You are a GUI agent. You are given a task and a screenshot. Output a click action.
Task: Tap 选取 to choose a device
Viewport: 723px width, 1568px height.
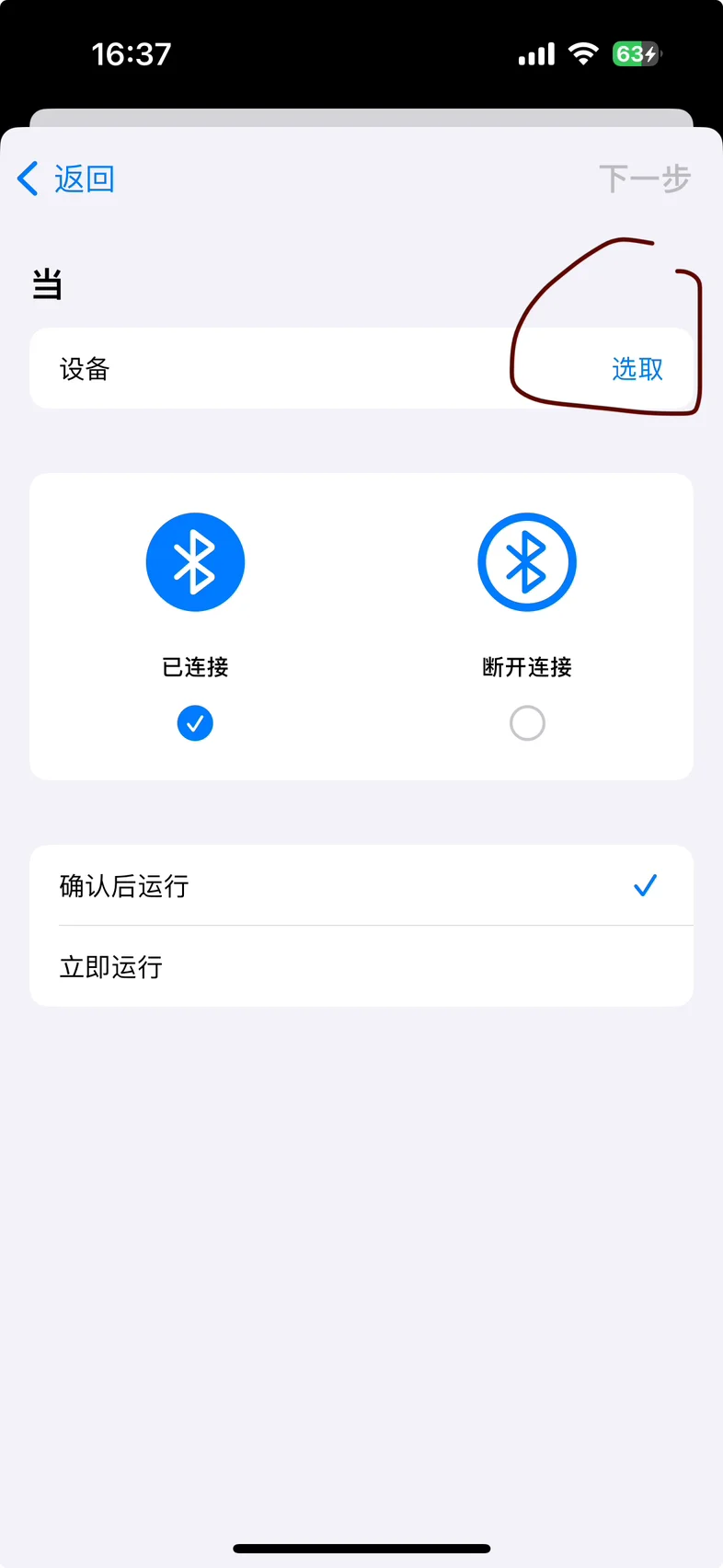coord(637,369)
